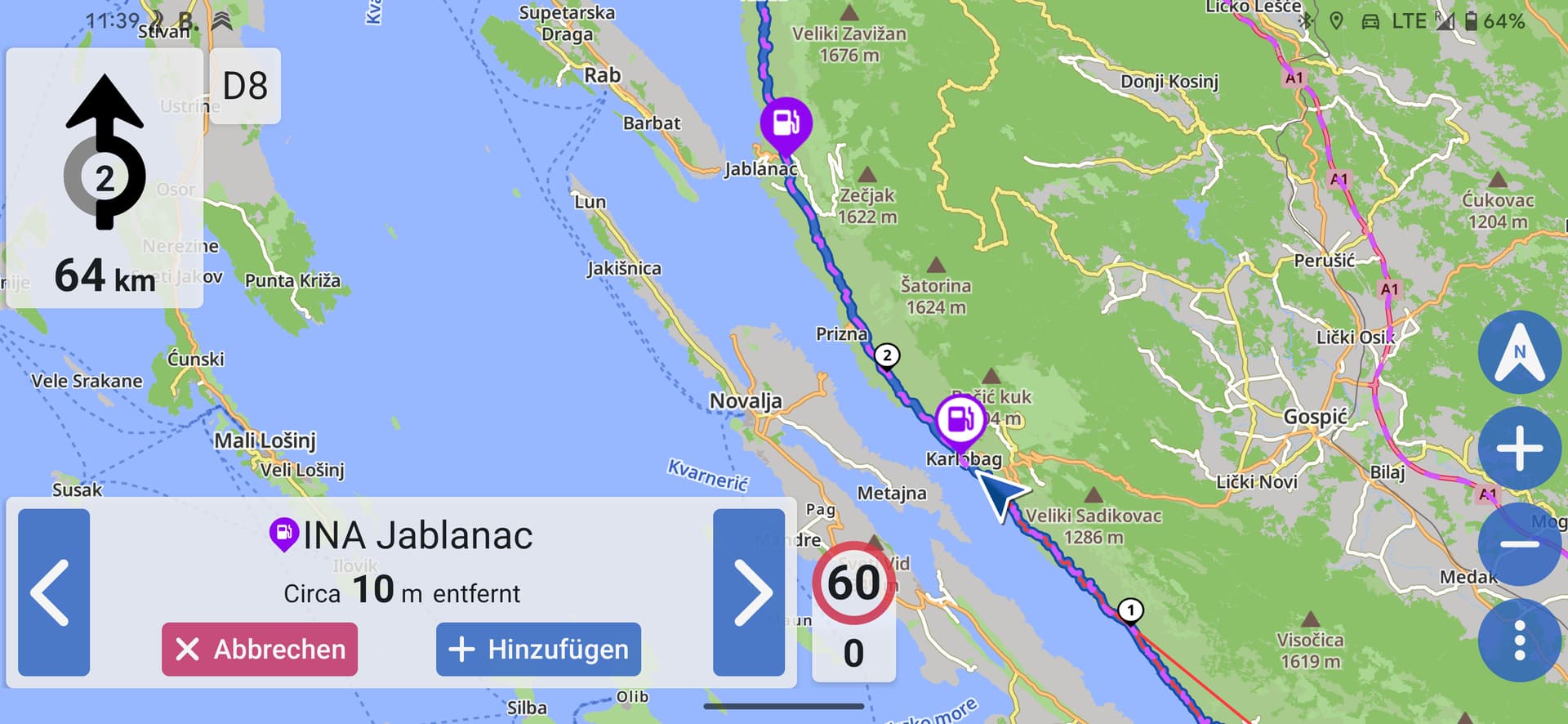Tap the 60 speed limit indicator

(853, 583)
